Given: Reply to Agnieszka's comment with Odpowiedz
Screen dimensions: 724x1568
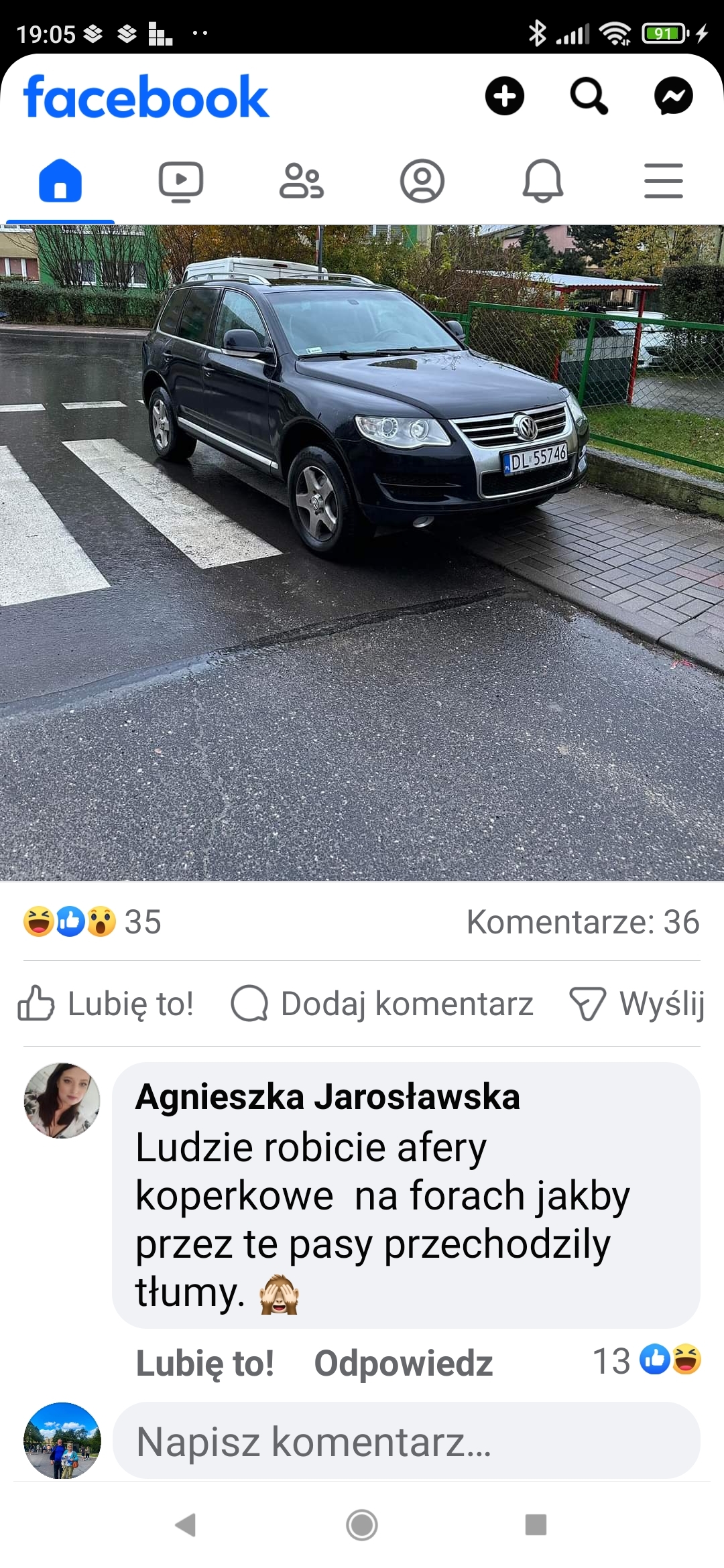Looking at the screenshot, I should point(403,1363).
